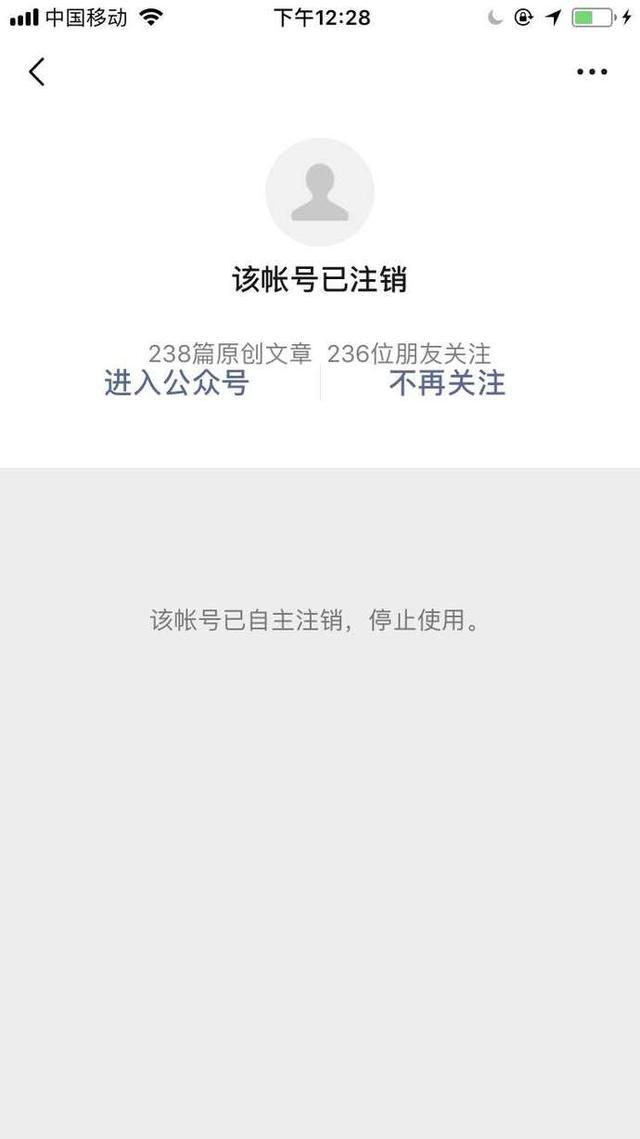Viewport: 640px width, 1139px height.
Task: Open the three-dot overflow menu
Action: [591, 72]
